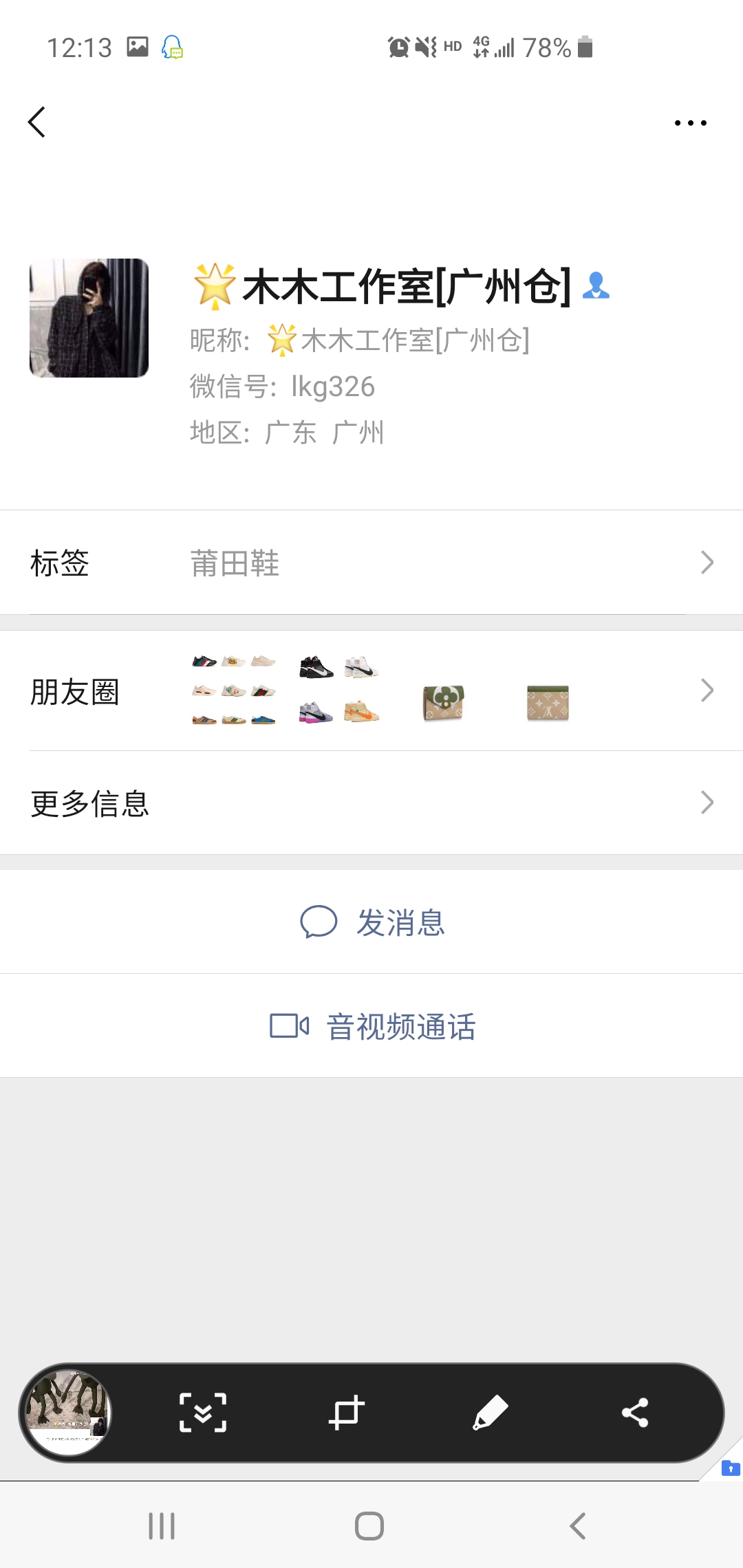Viewport: 743px width, 1568px height.
Task: Open the 朋友圈 moments row
Action: (x=371, y=691)
